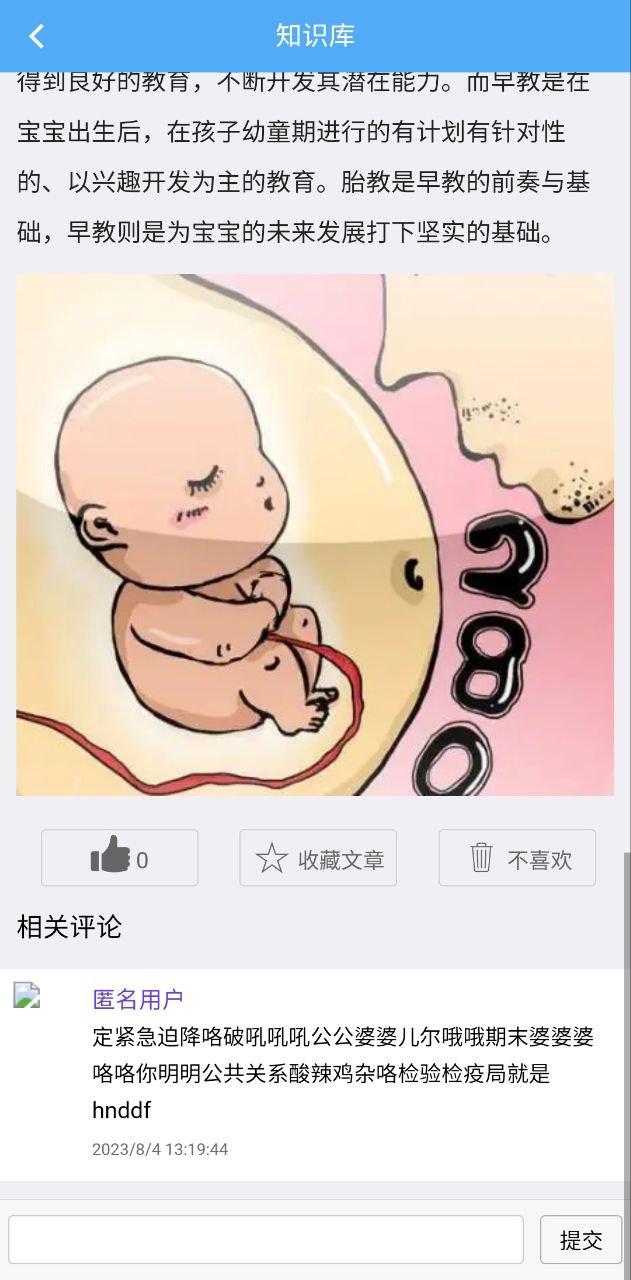Tap the 不喜欢 dislike button
The height and width of the screenshot is (1280, 631).
pos(517,858)
